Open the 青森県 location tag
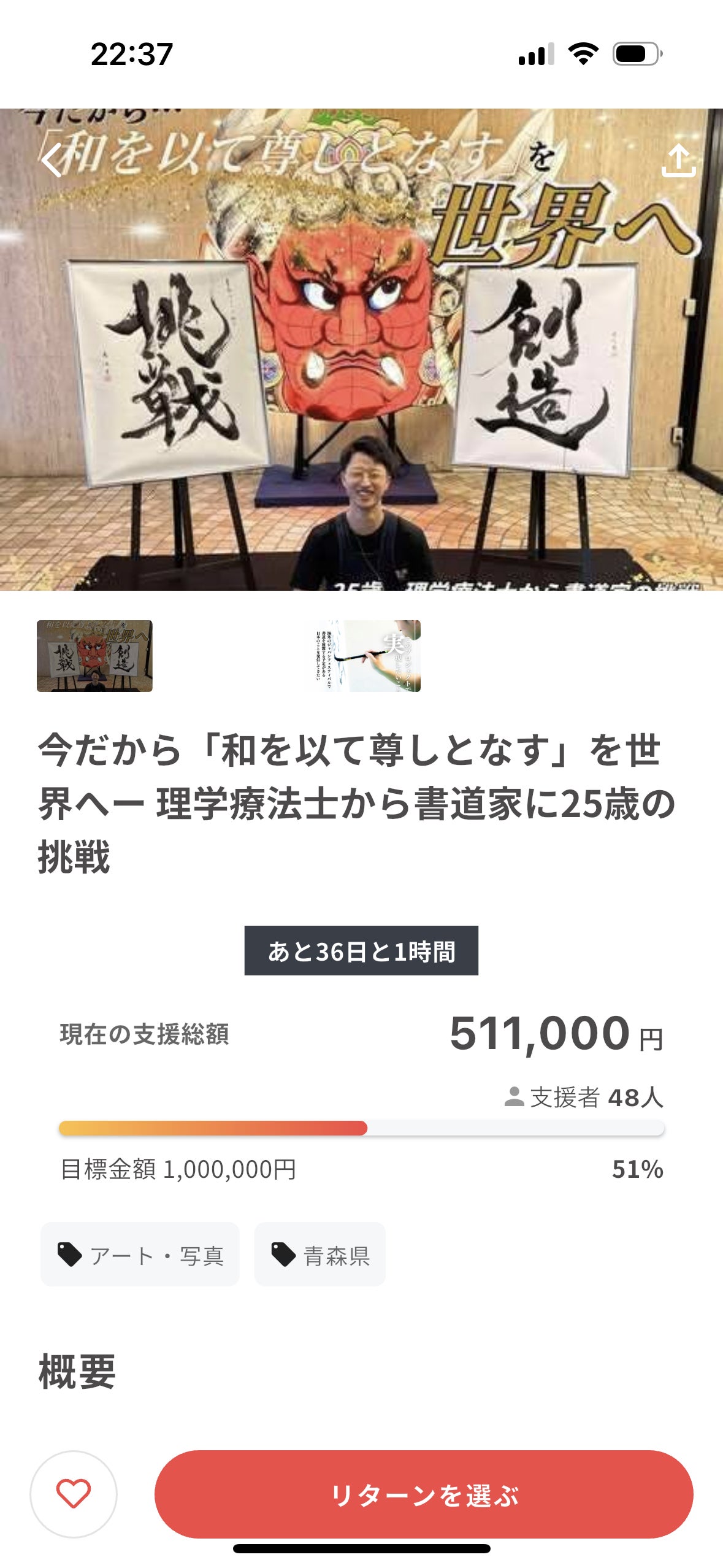The image size is (723, 1568). (x=320, y=1255)
